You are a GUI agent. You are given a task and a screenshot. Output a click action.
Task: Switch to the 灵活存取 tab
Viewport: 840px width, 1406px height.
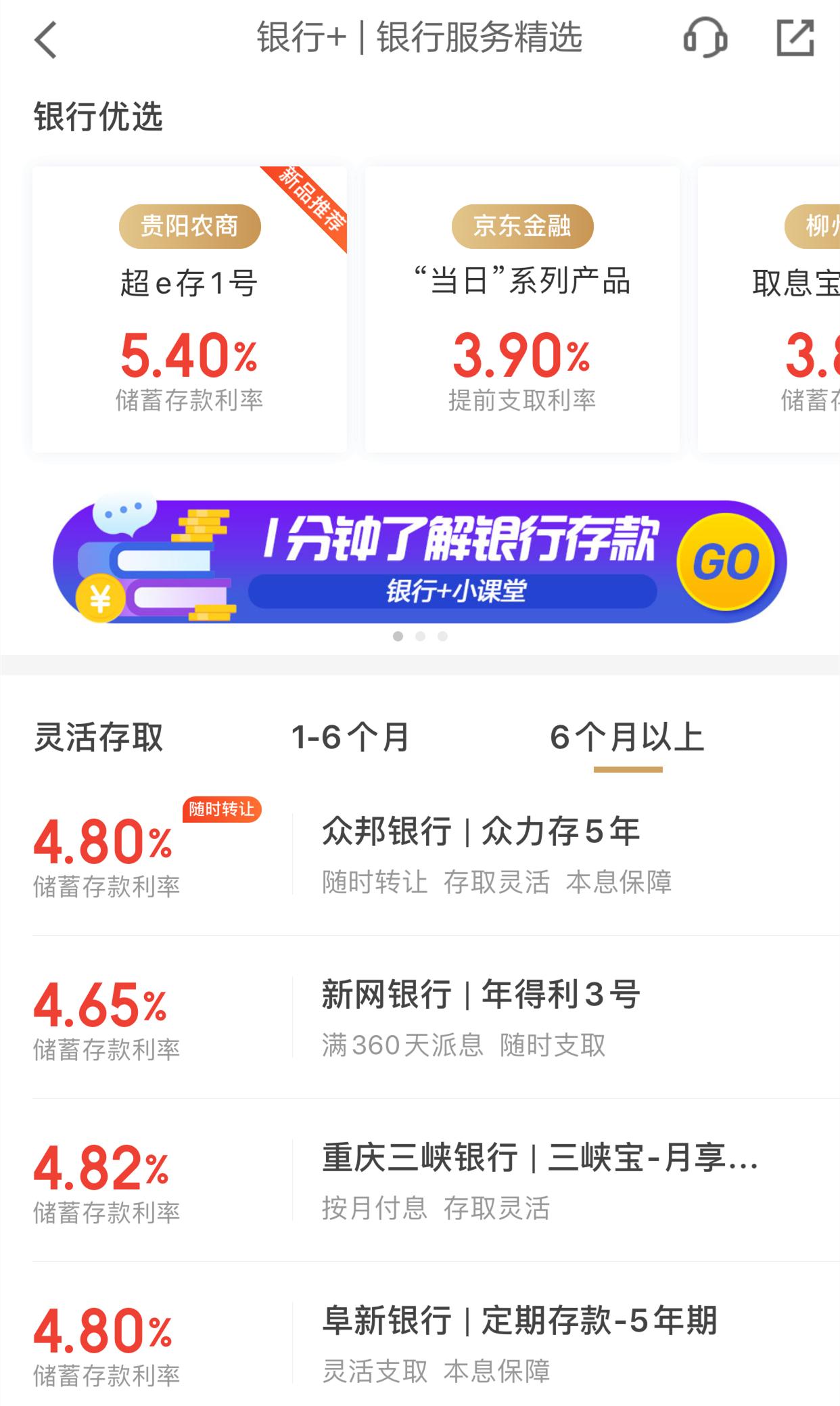point(99,739)
